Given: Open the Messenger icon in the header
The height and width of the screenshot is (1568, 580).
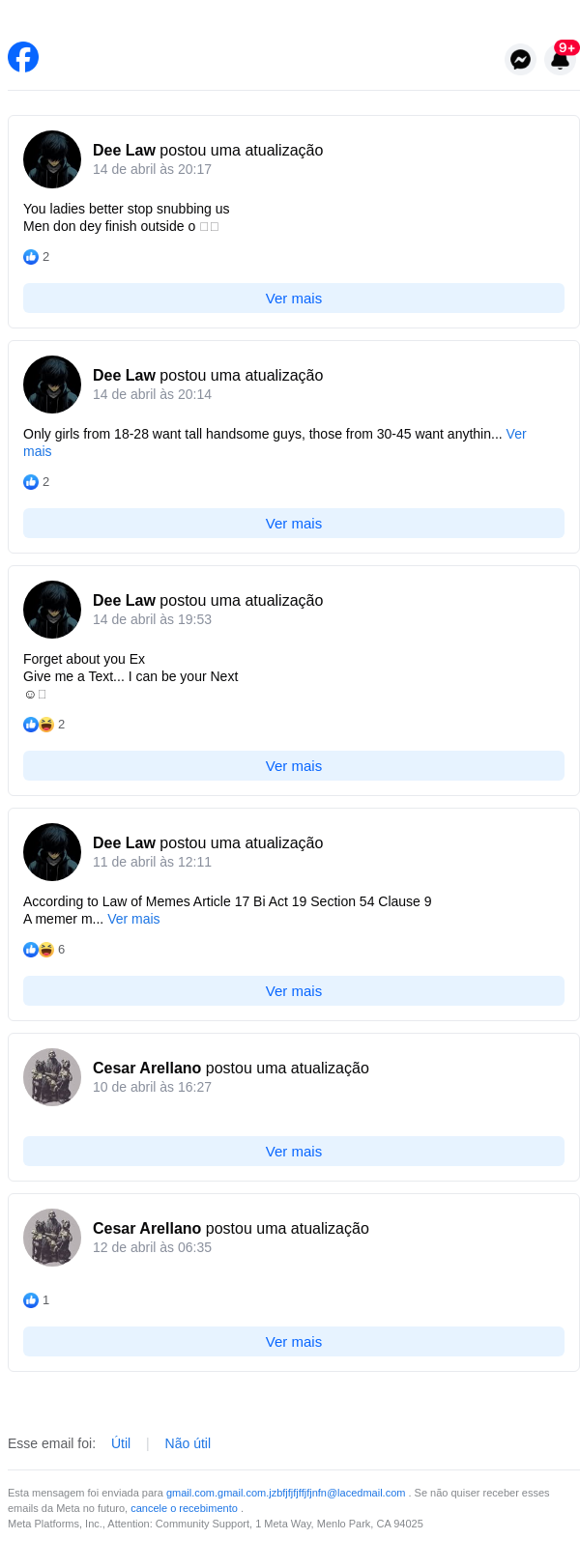Looking at the screenshot, I should coord(520,59).
